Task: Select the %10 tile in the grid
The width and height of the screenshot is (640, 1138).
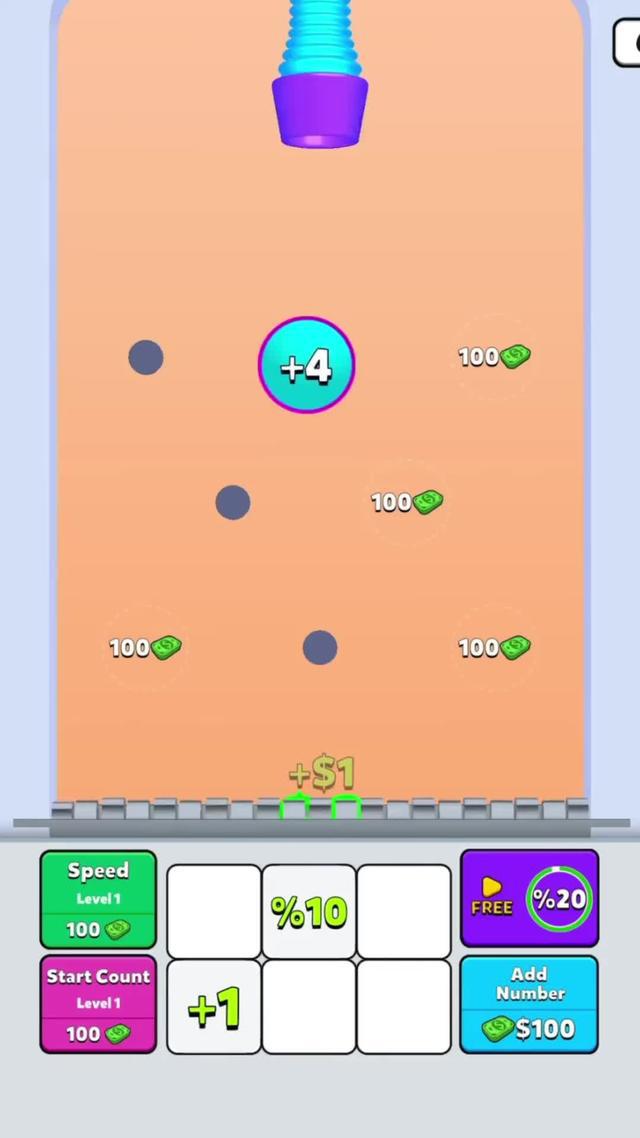Action: pyautogui.click(x=309, y=911)
